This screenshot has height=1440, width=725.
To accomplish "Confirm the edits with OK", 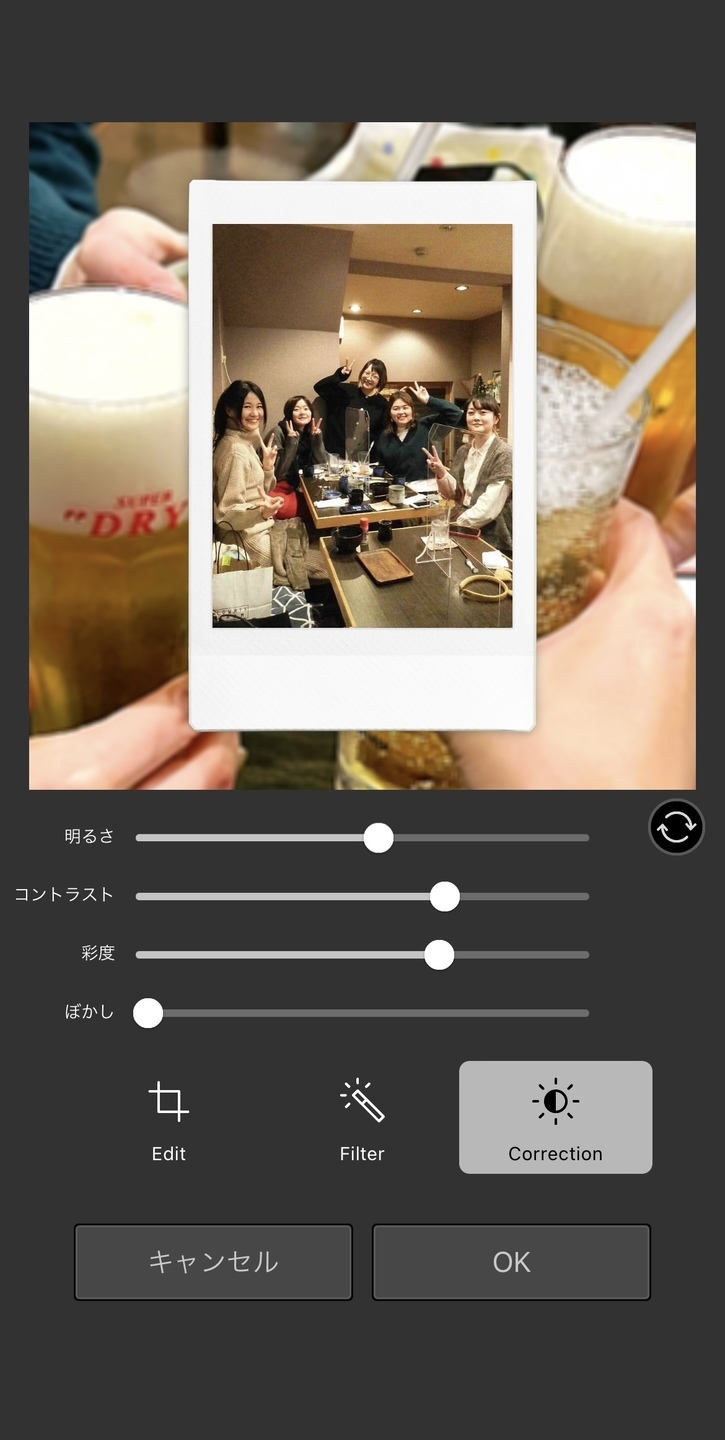I will 511,1262.
